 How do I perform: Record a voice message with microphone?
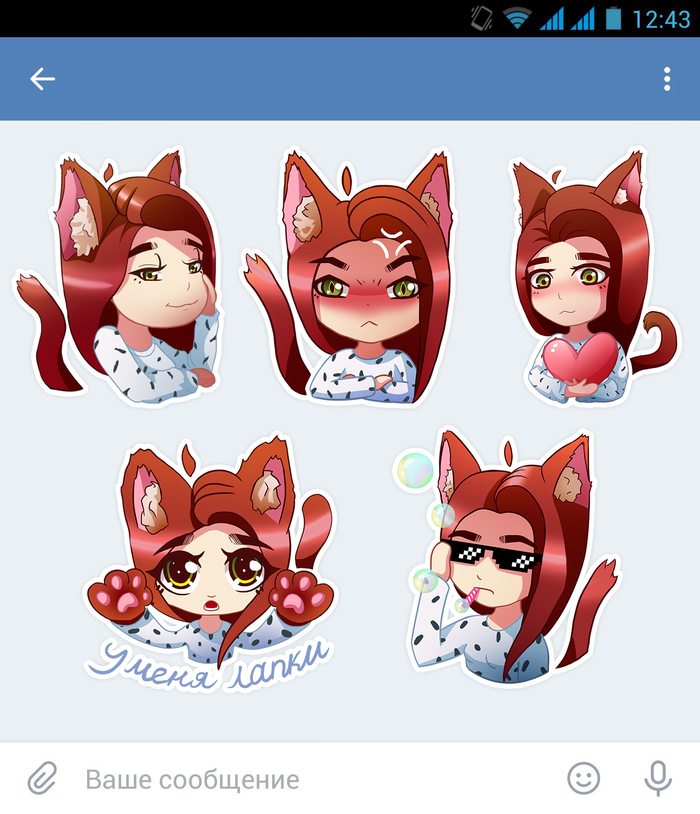click(657, 778)
